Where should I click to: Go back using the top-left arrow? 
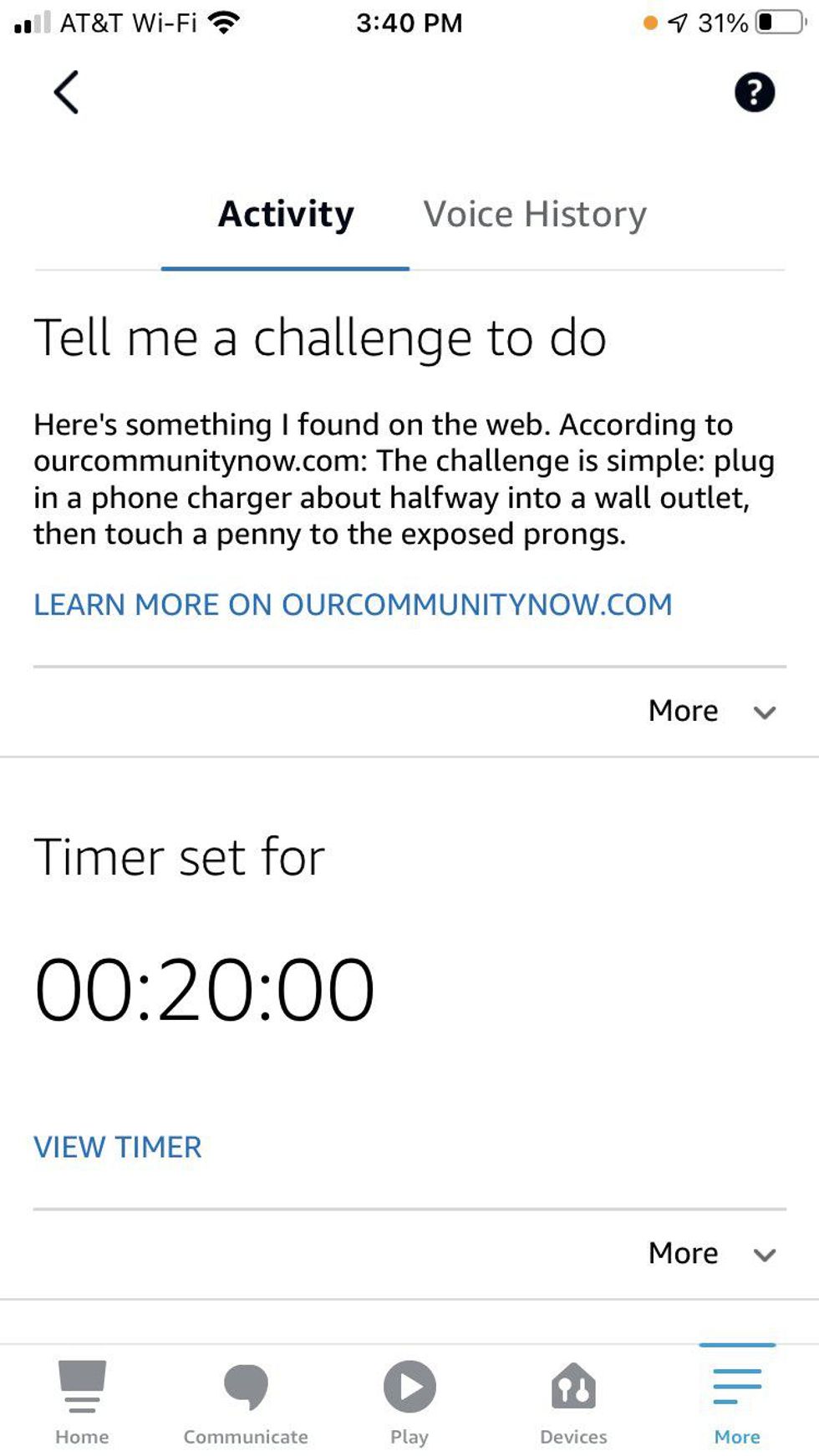(x=66, y=92)
